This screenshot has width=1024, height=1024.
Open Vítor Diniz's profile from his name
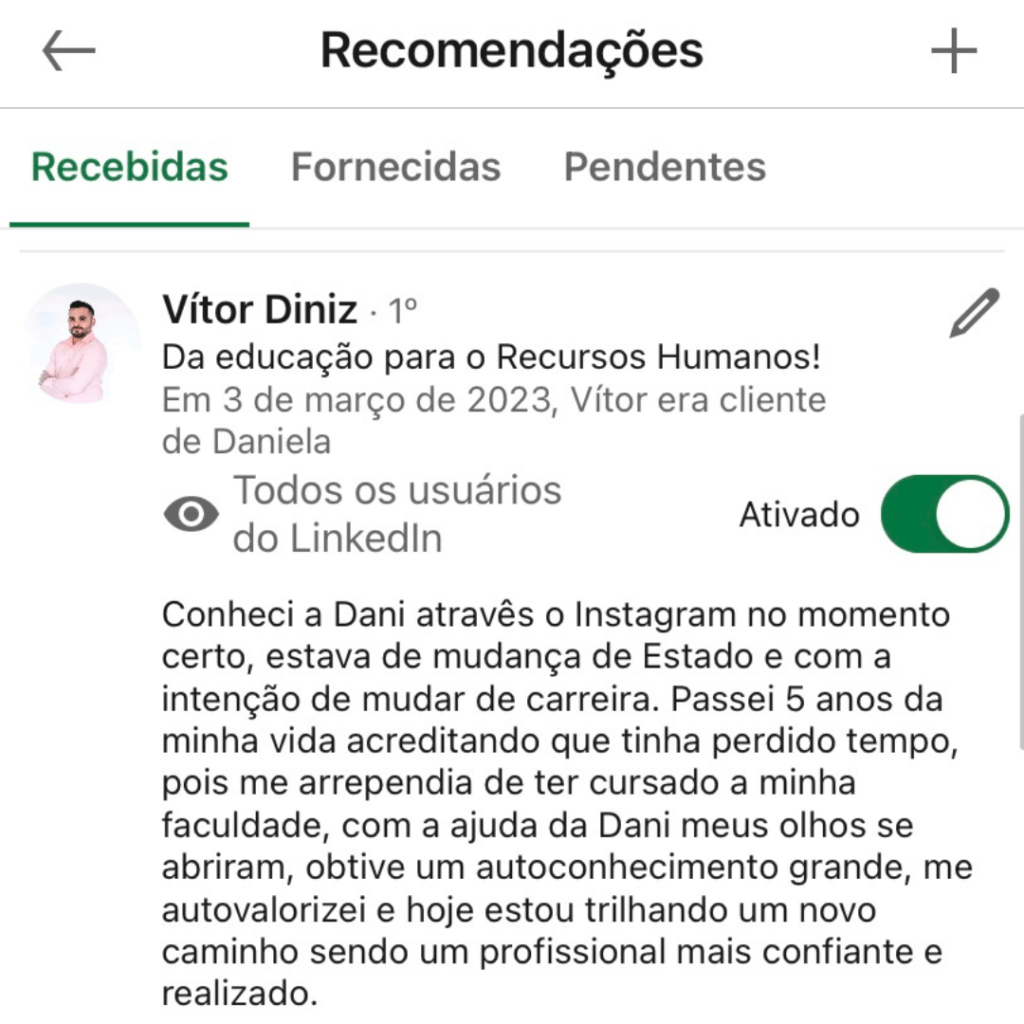click(x=259, y=311)
